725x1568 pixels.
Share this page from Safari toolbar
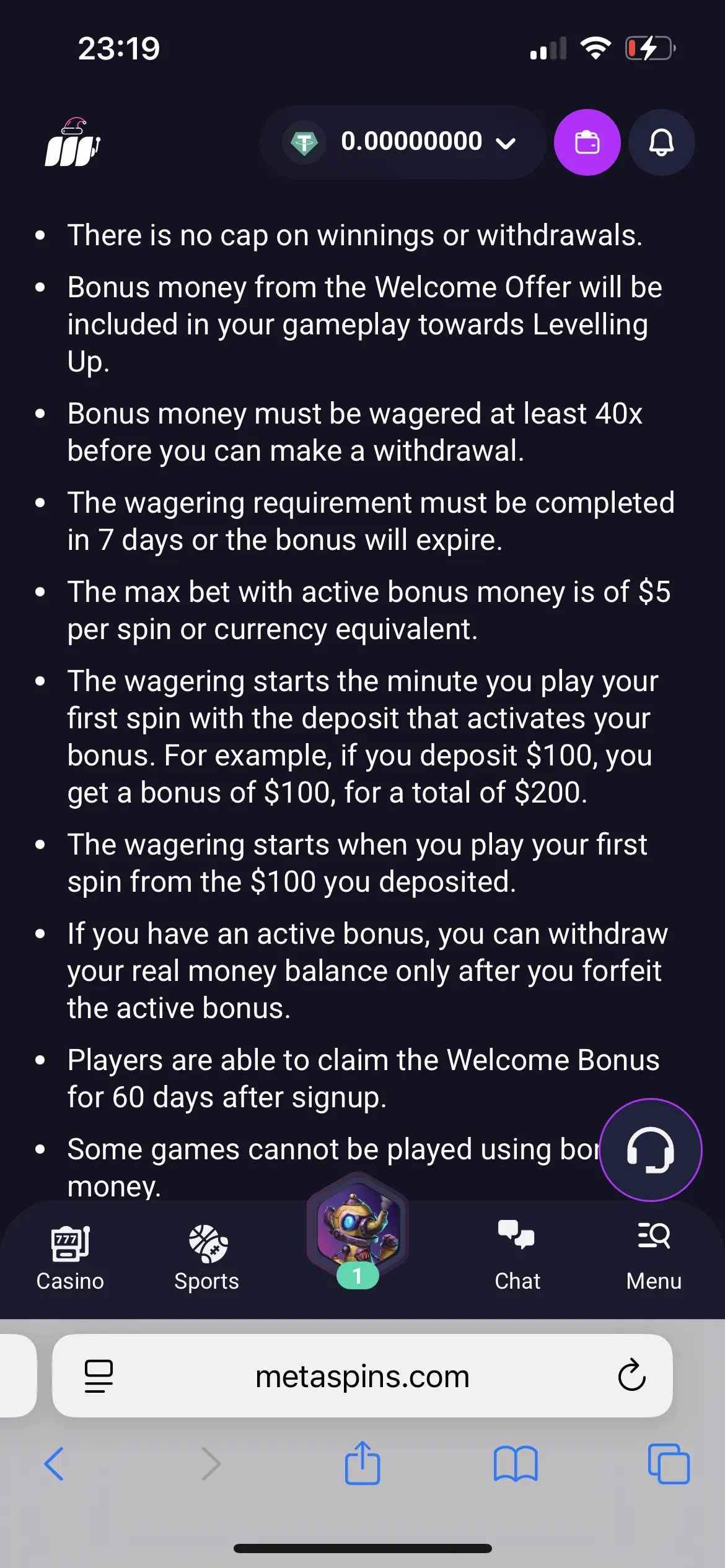(x=362, y=1464)
